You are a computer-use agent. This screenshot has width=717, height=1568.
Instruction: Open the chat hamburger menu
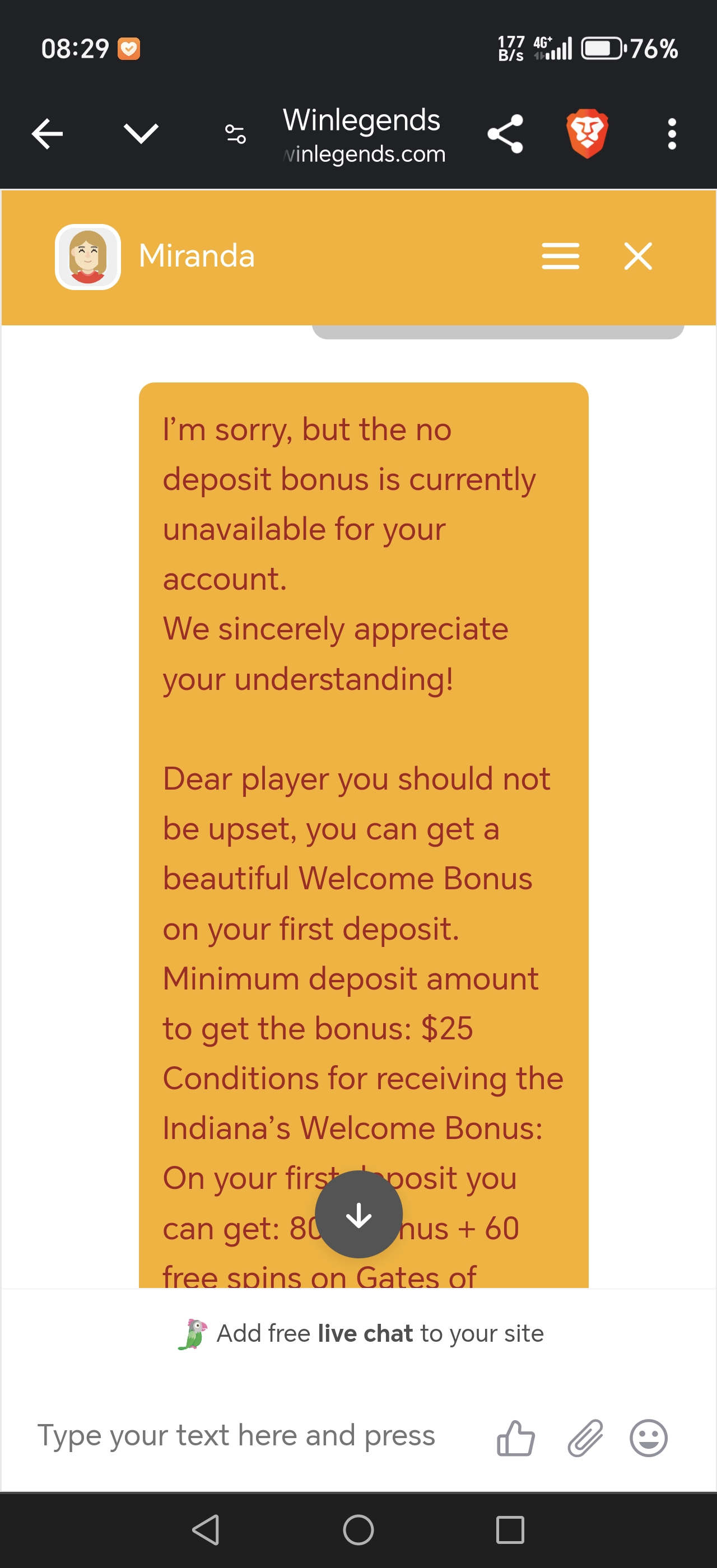pyautogui.click(x=560, y=256)
